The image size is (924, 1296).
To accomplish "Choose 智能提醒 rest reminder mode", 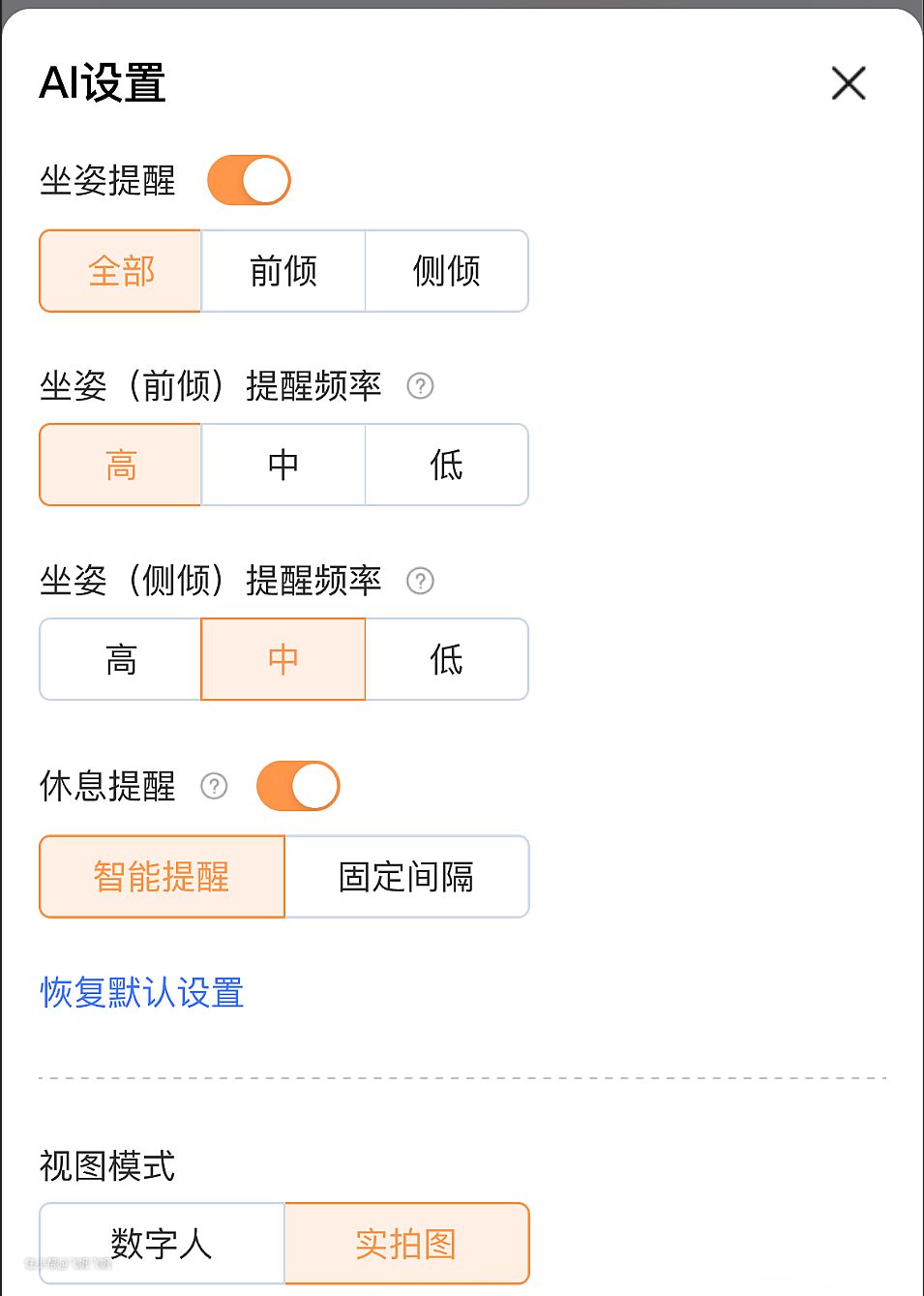I will point(162,877).
